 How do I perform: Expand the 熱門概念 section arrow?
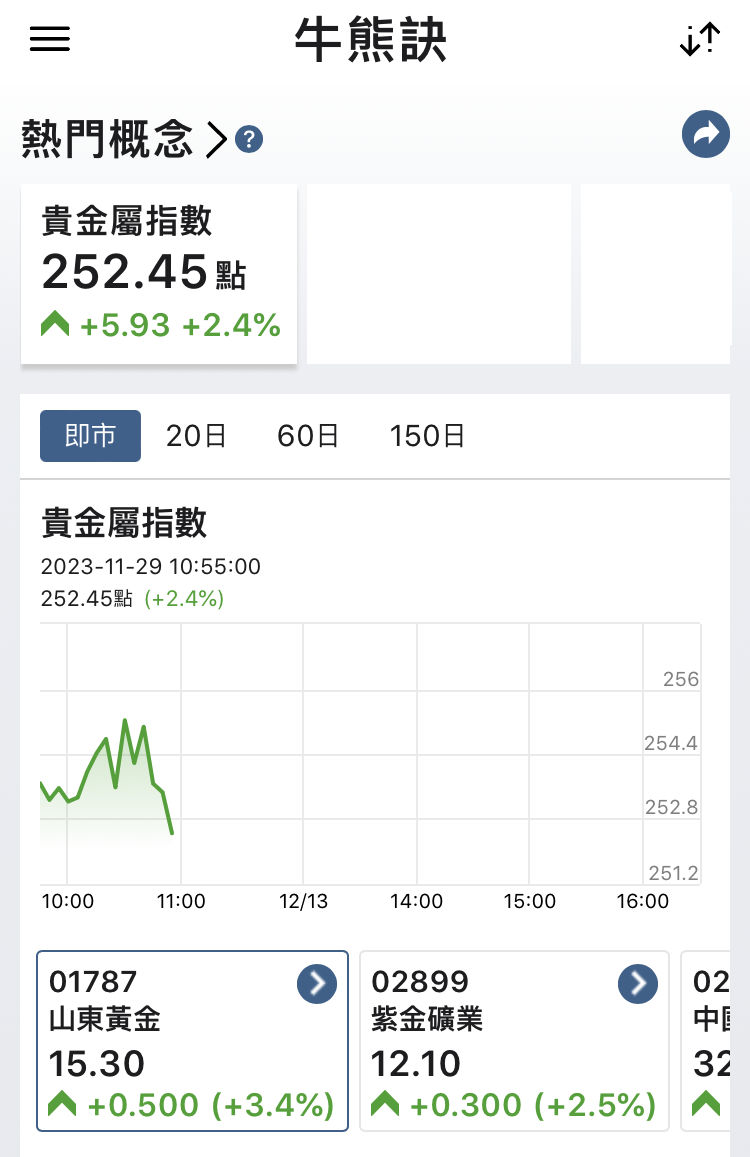coord(216,139)
